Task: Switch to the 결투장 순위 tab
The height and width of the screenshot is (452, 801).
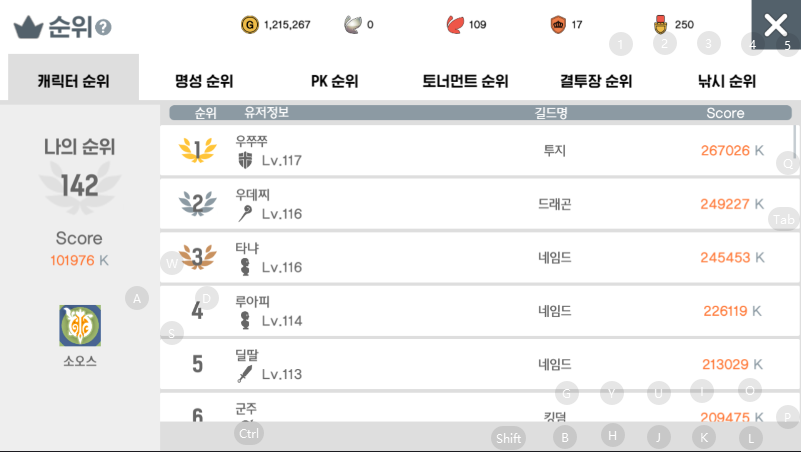Action: pyautogui.click(x=596, y=81)
